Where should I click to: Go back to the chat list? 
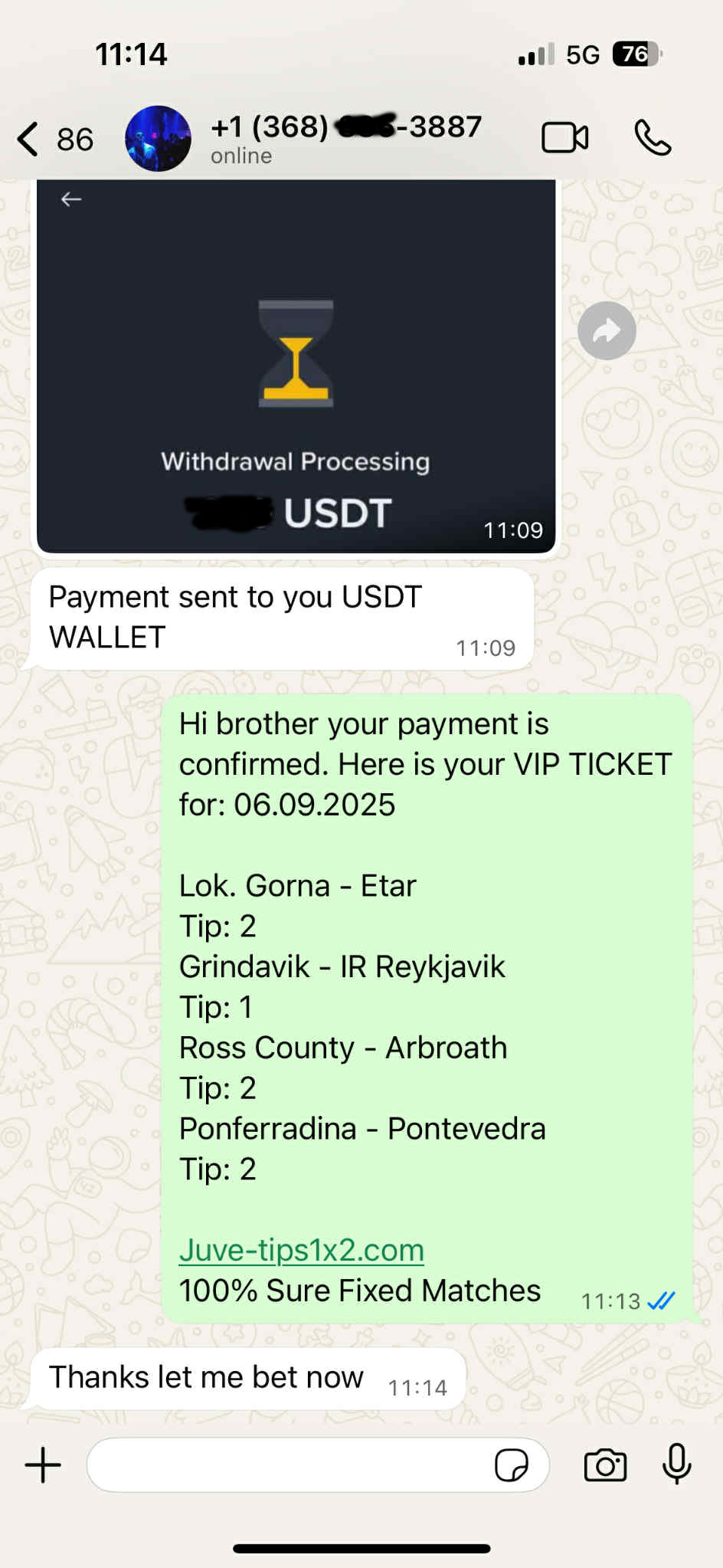pyautogui.click(x=31, y=139)
